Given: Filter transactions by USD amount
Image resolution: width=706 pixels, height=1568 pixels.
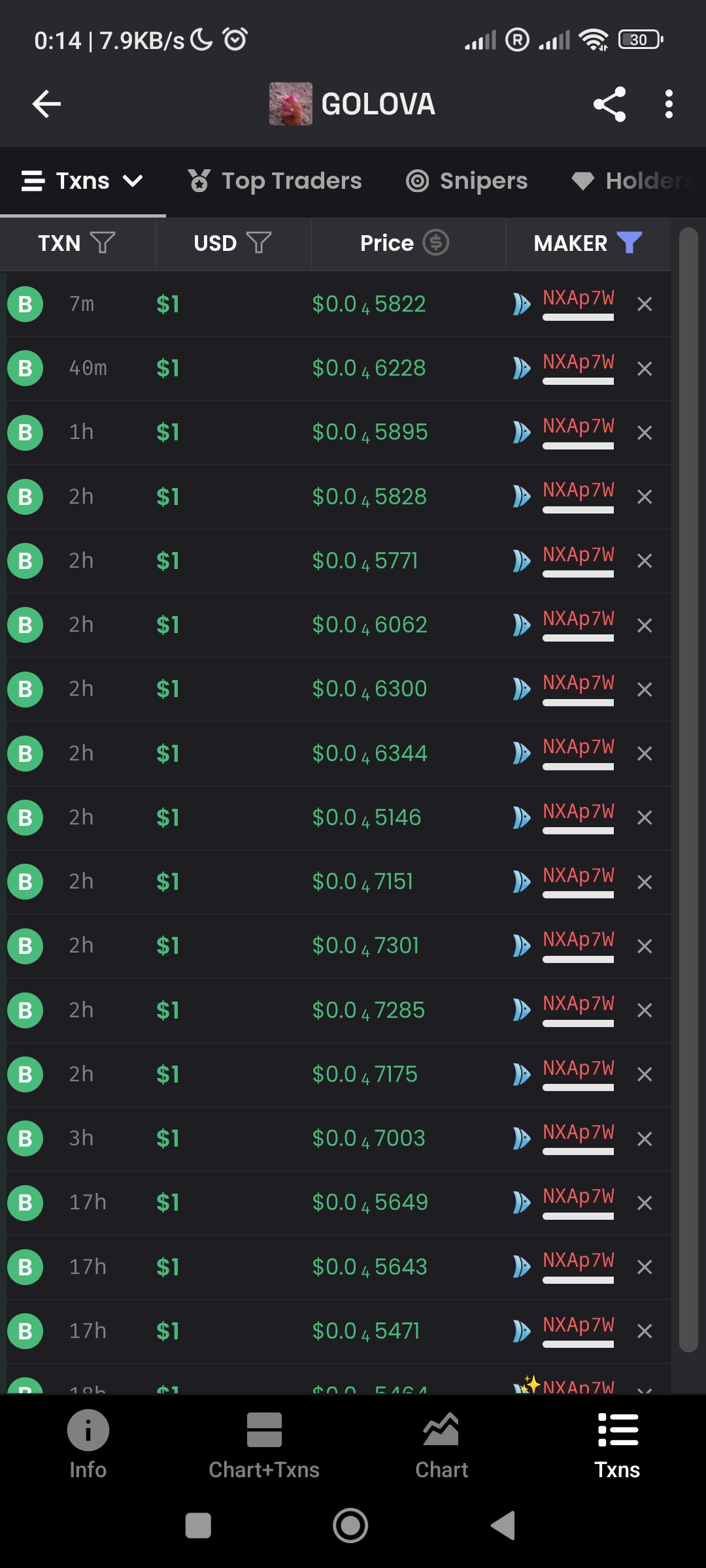Looking at the screenshot, I should pyautogui.click(x=259, y=243).
